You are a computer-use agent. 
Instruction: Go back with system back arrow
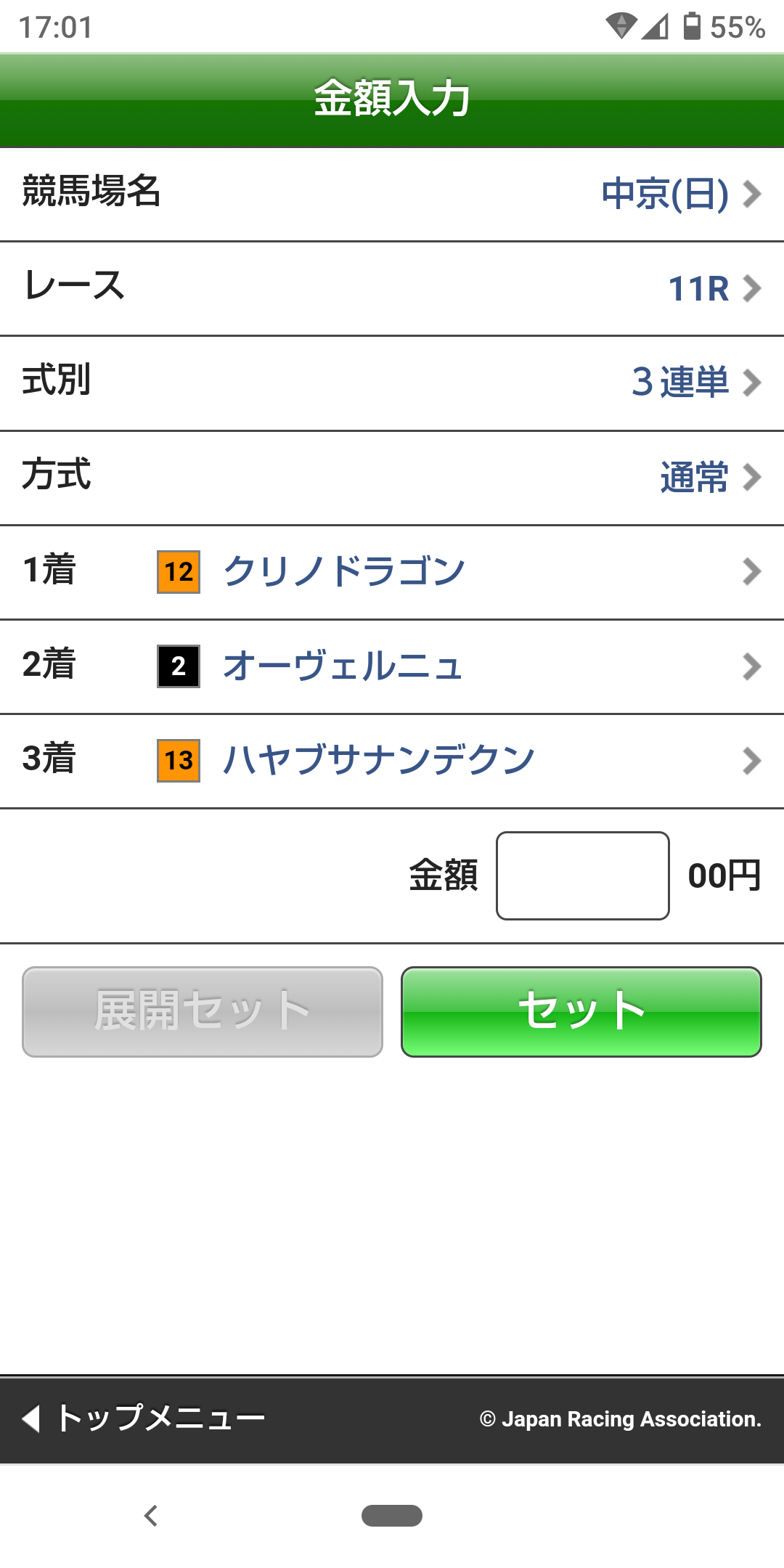[151, 1516]
